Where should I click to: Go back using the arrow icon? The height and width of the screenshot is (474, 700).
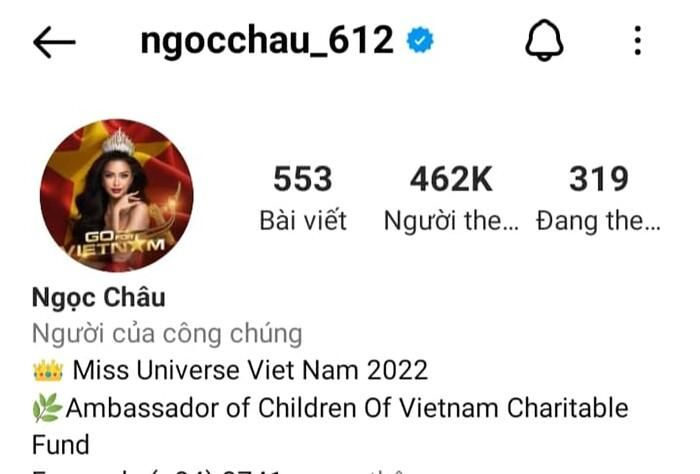pyautogui.click(x=54, y=41)
